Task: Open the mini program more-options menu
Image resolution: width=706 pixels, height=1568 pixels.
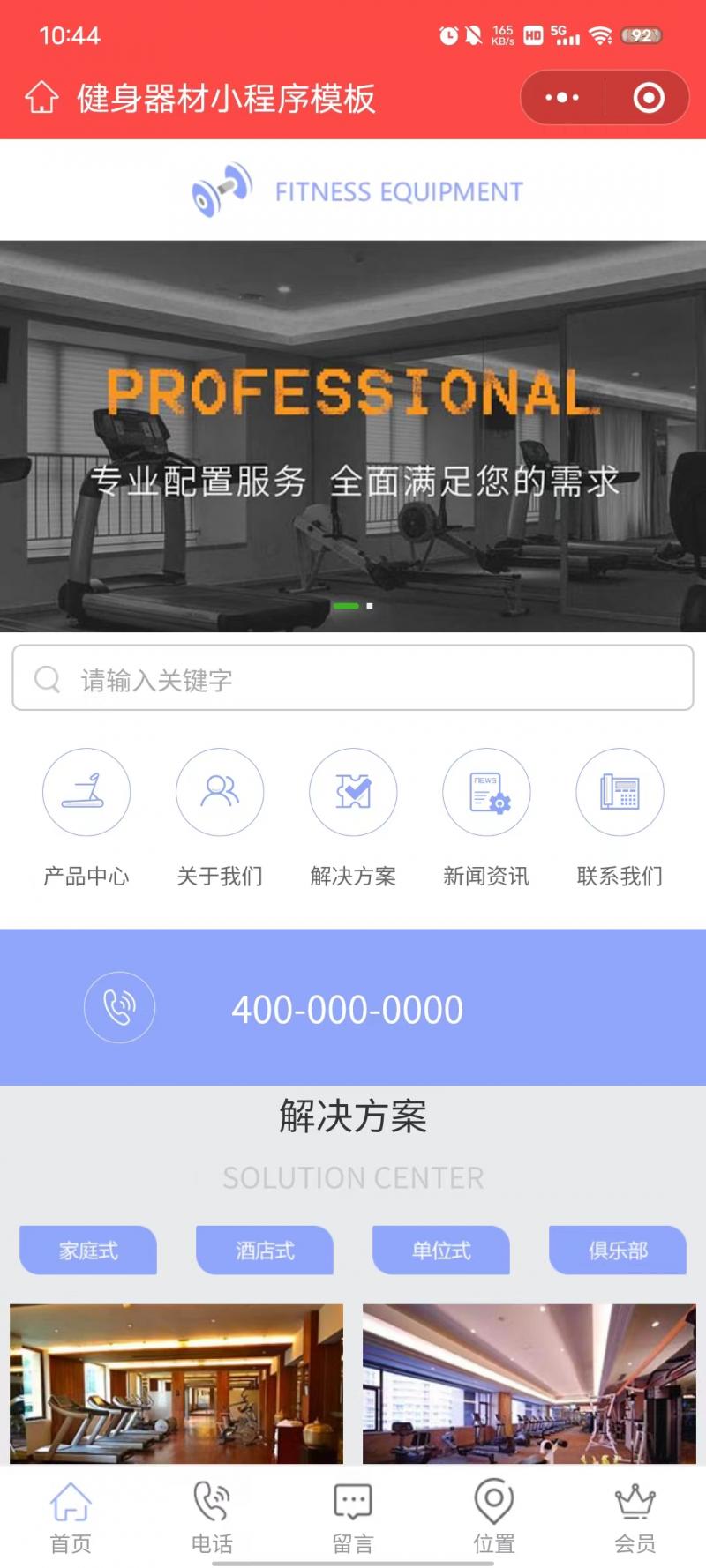Action: [x=562, y=98]
